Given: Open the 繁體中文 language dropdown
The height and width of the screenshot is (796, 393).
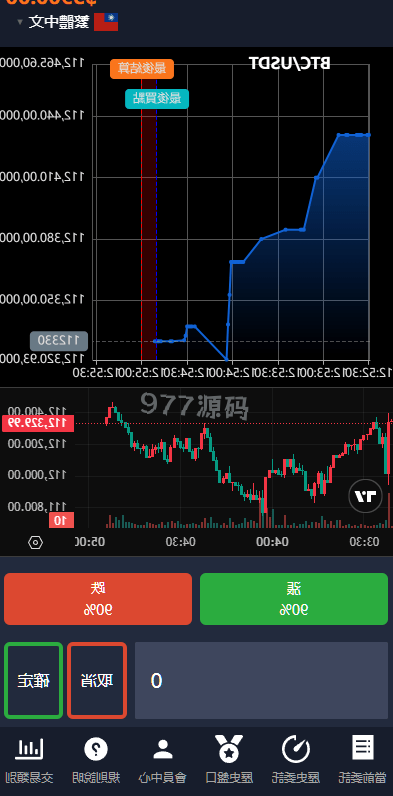Looking at the screenshot, I should [68, 22].
